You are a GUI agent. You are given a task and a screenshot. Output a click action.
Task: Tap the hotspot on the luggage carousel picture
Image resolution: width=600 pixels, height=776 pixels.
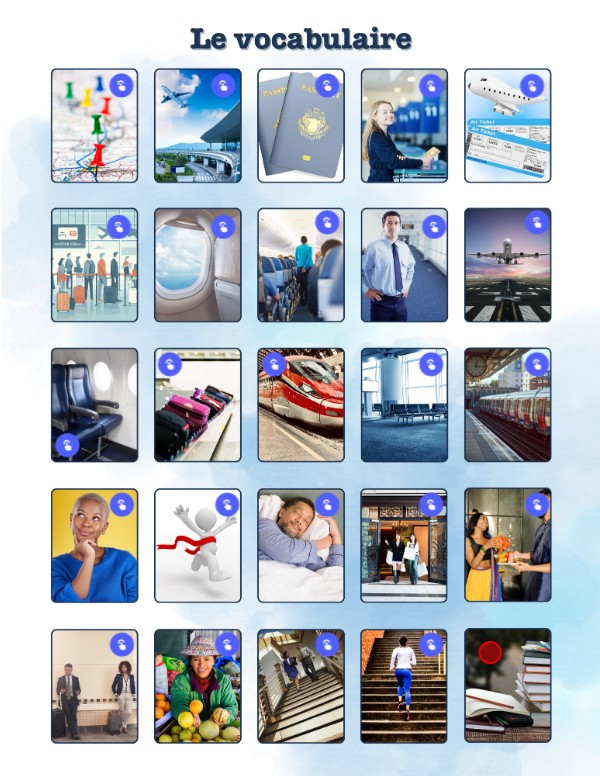tap(170, 365)
